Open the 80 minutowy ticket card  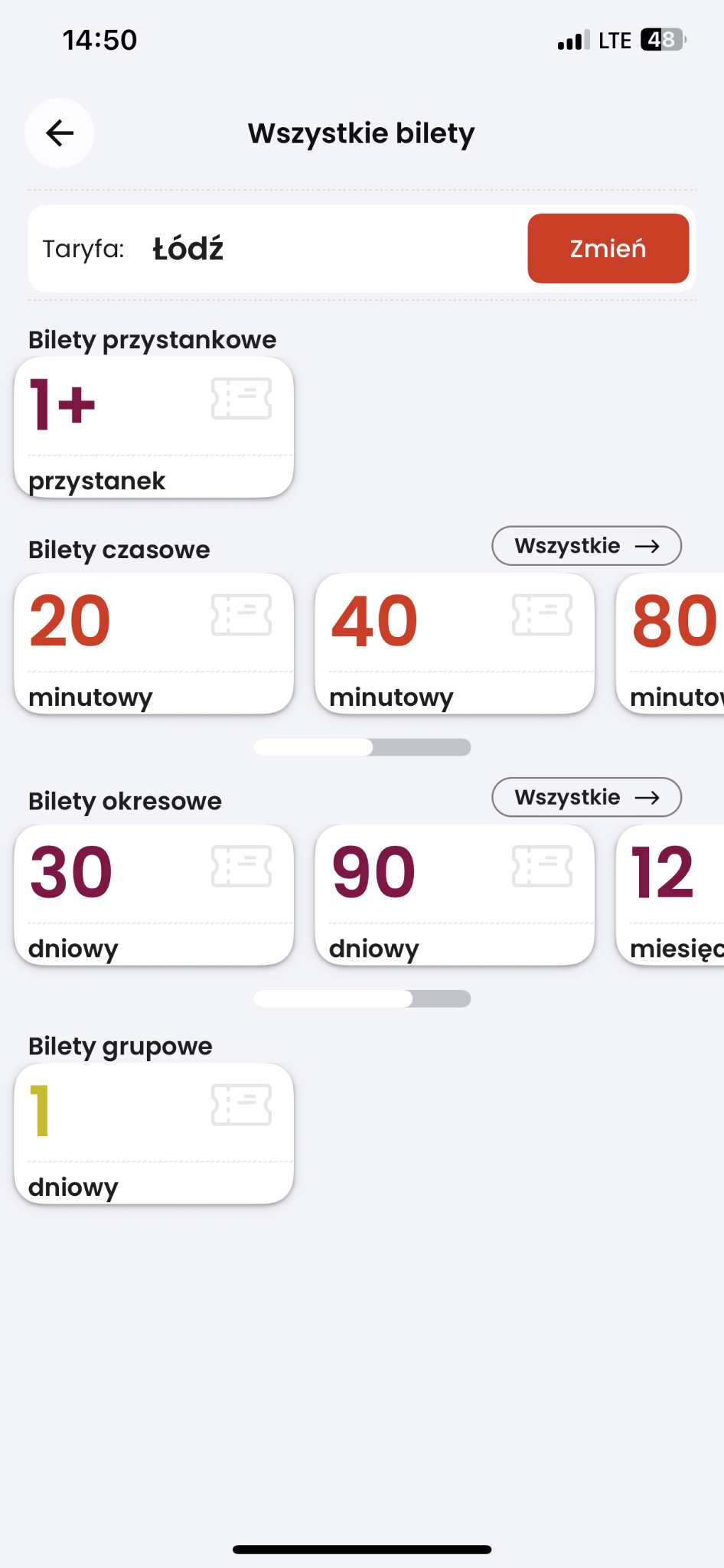[670, 644]
